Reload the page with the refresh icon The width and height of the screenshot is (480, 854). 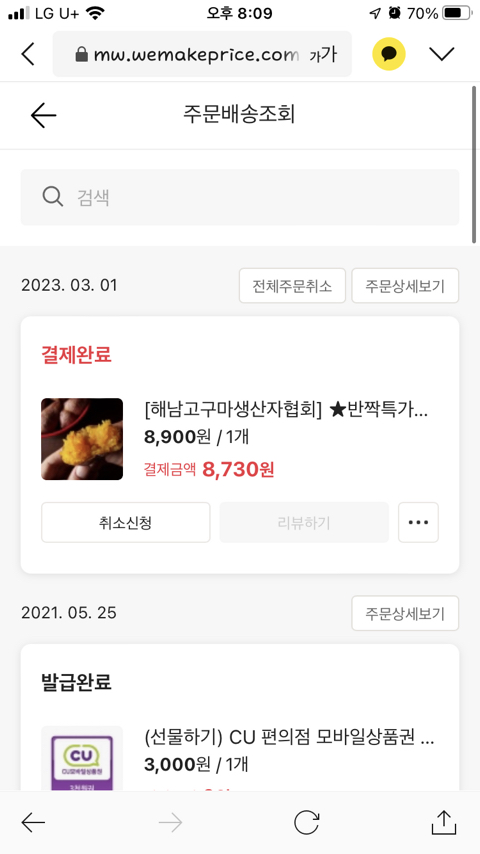click(x=306, y=822)
